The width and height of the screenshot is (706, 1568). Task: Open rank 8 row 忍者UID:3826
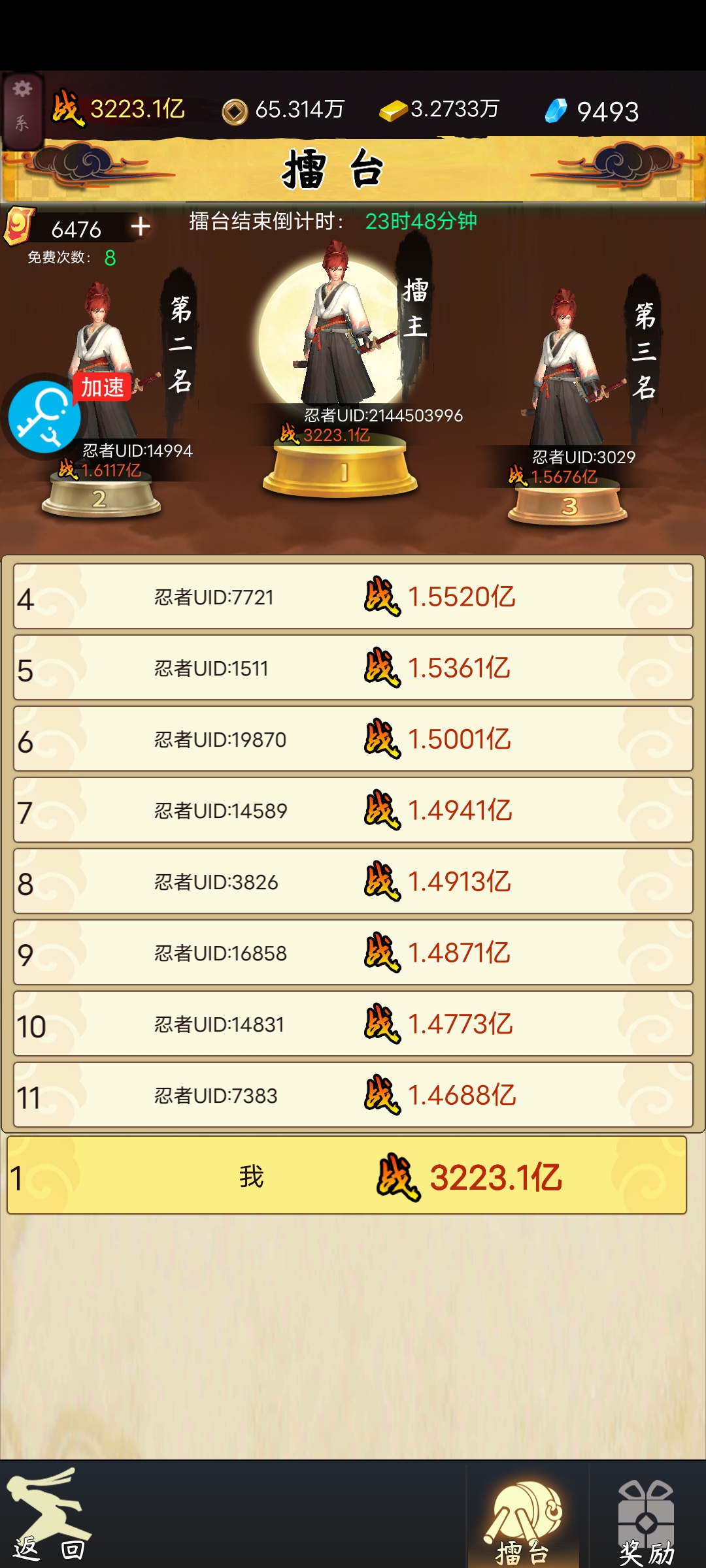[353, 882]
